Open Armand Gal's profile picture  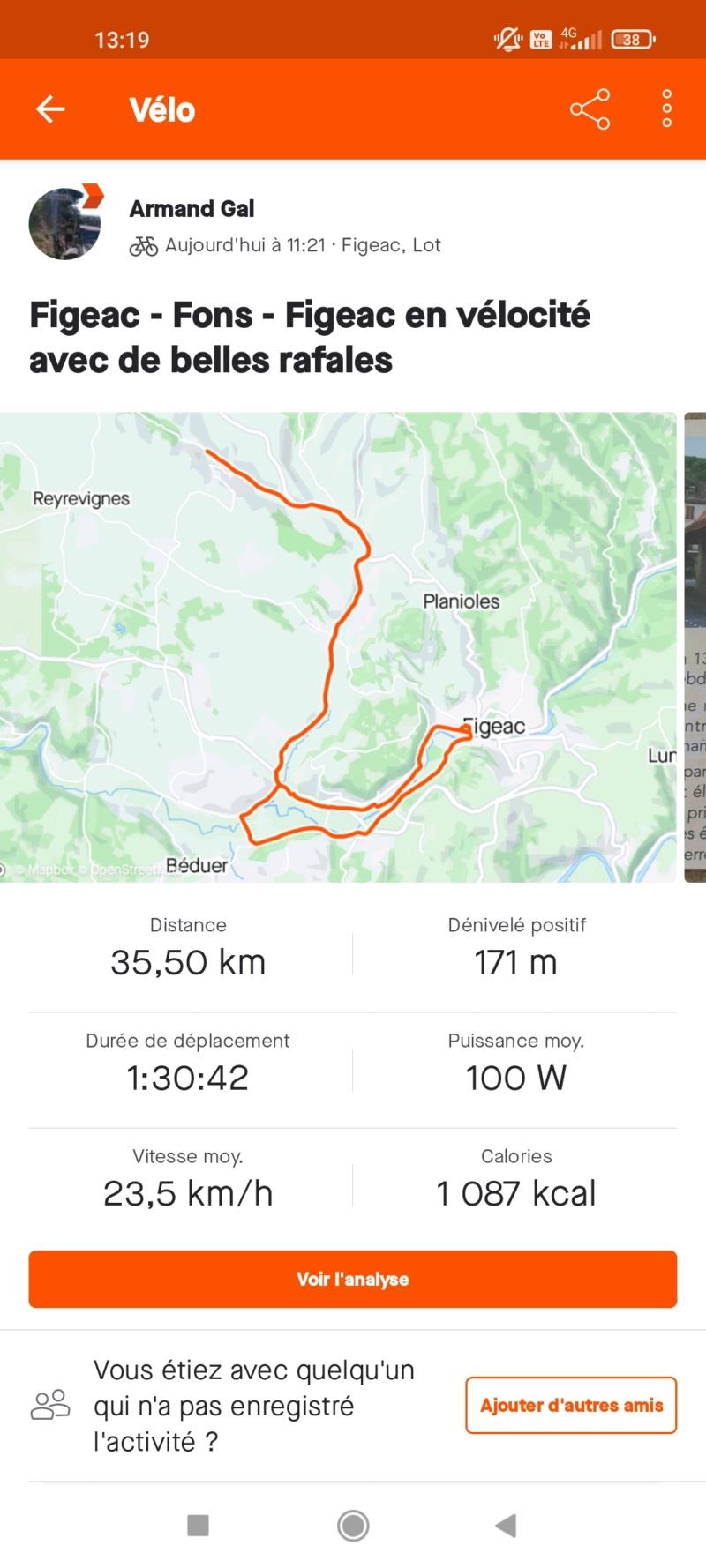[65, 224]
